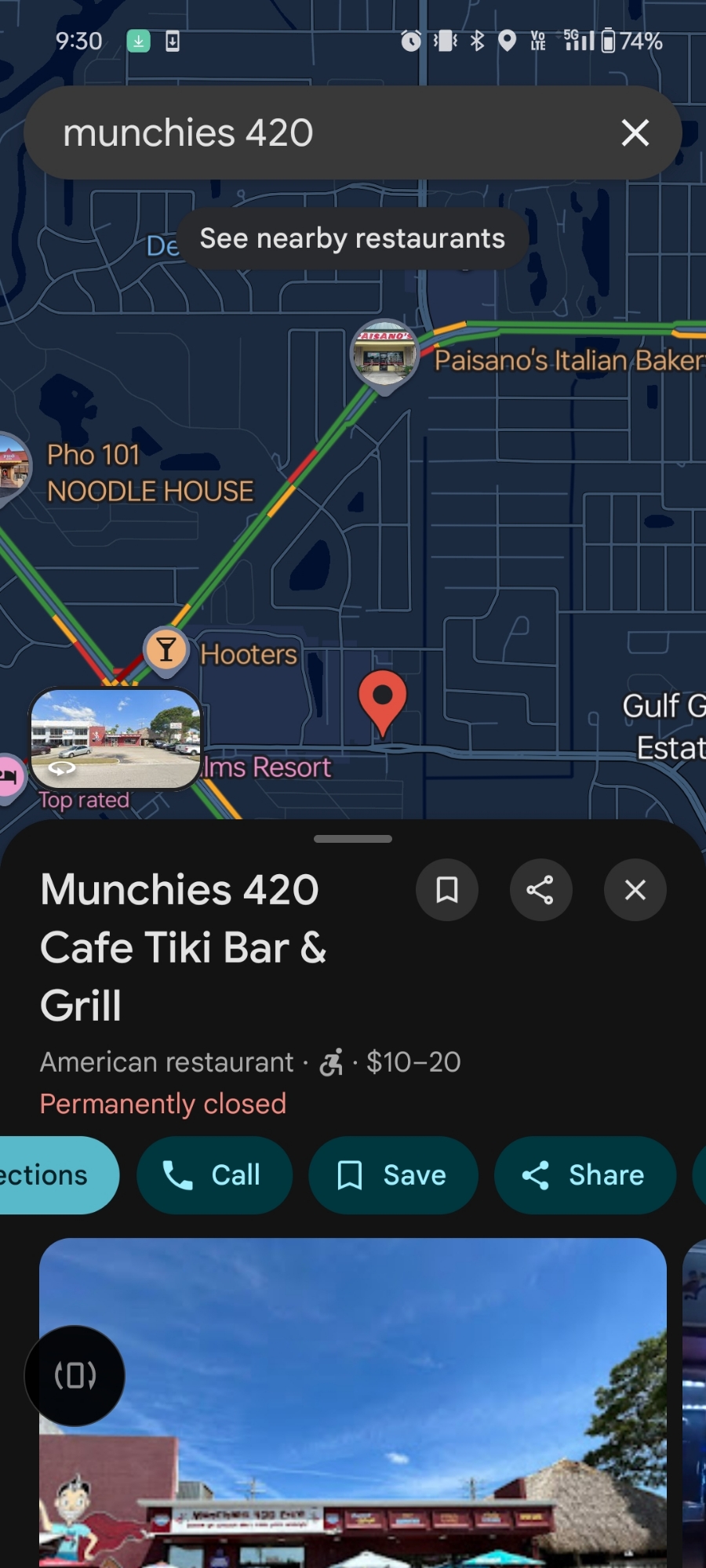
Task: Bookmark place using header save icon
Action: tap(446, 890)
